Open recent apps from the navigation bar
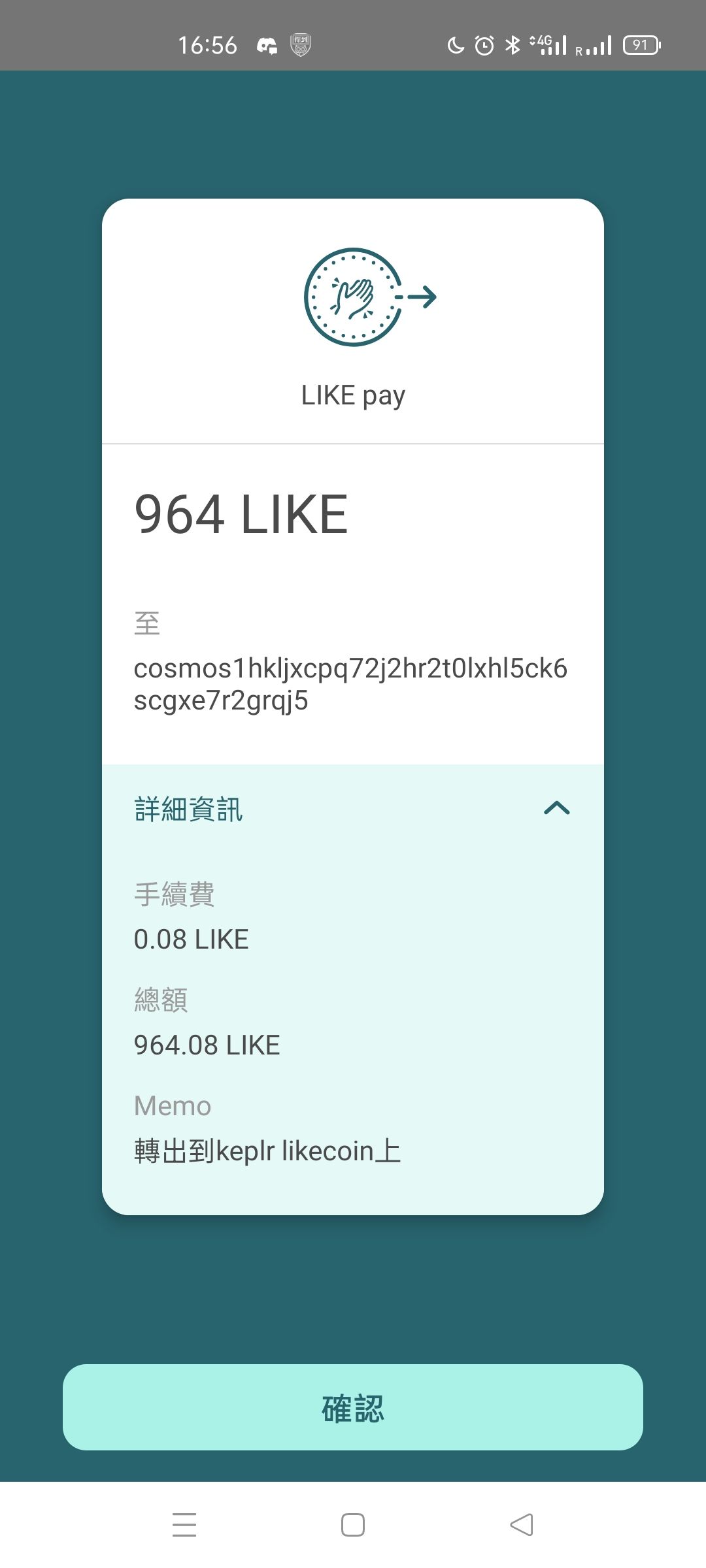 184,1525
